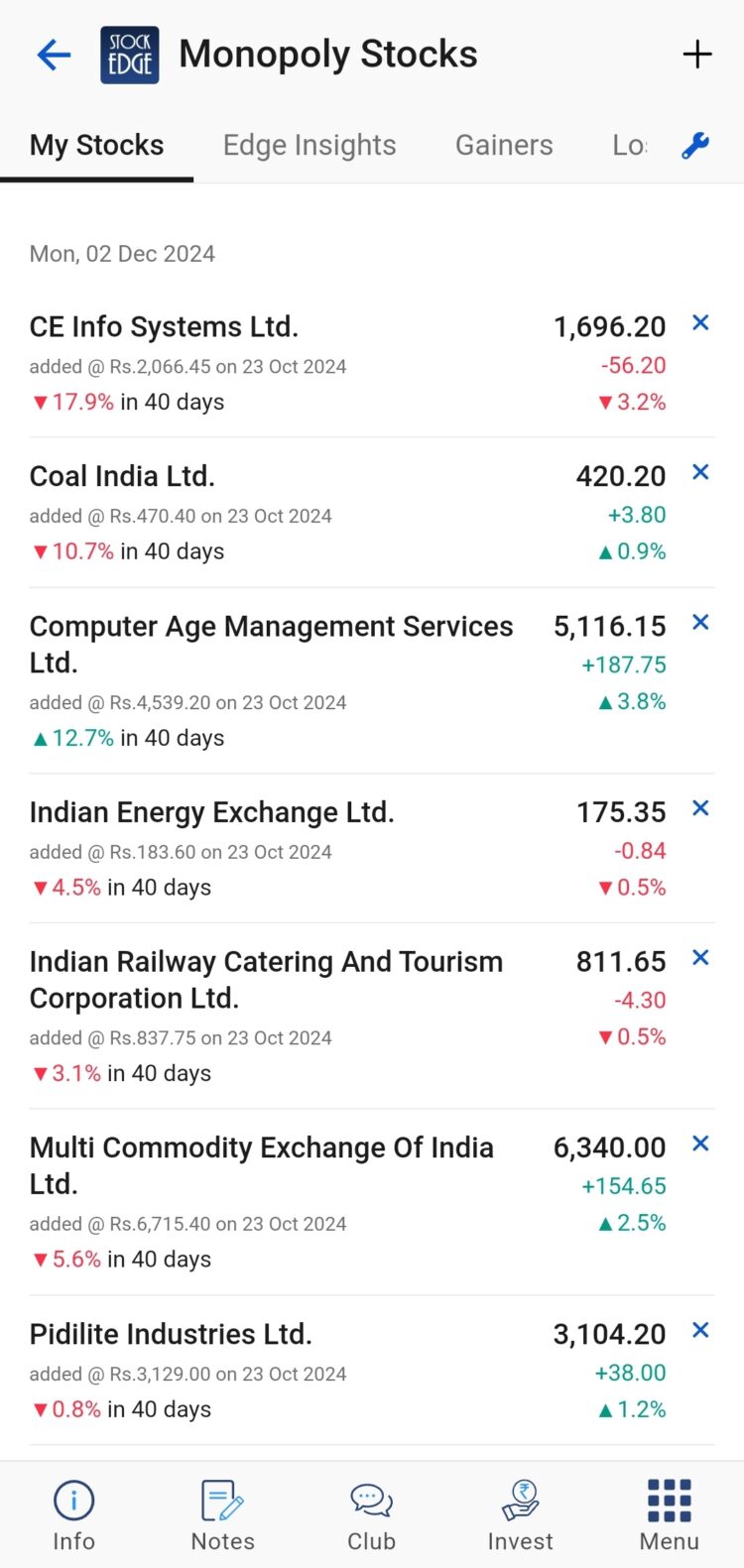The height and width of the screenshot is (1568, 744).
Task: Add a stock using the plus icon
Action: pyautogui.click(x=697, y=55)
